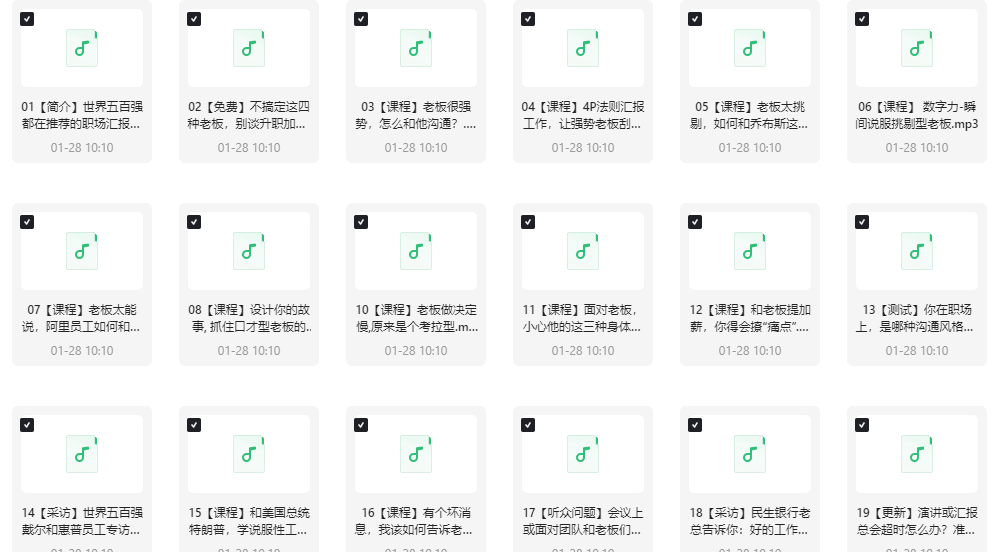Deselect the 11【课程】面对老板 file checkbox
Viewport: 1006px width, 552px height.
pos(528,222)
